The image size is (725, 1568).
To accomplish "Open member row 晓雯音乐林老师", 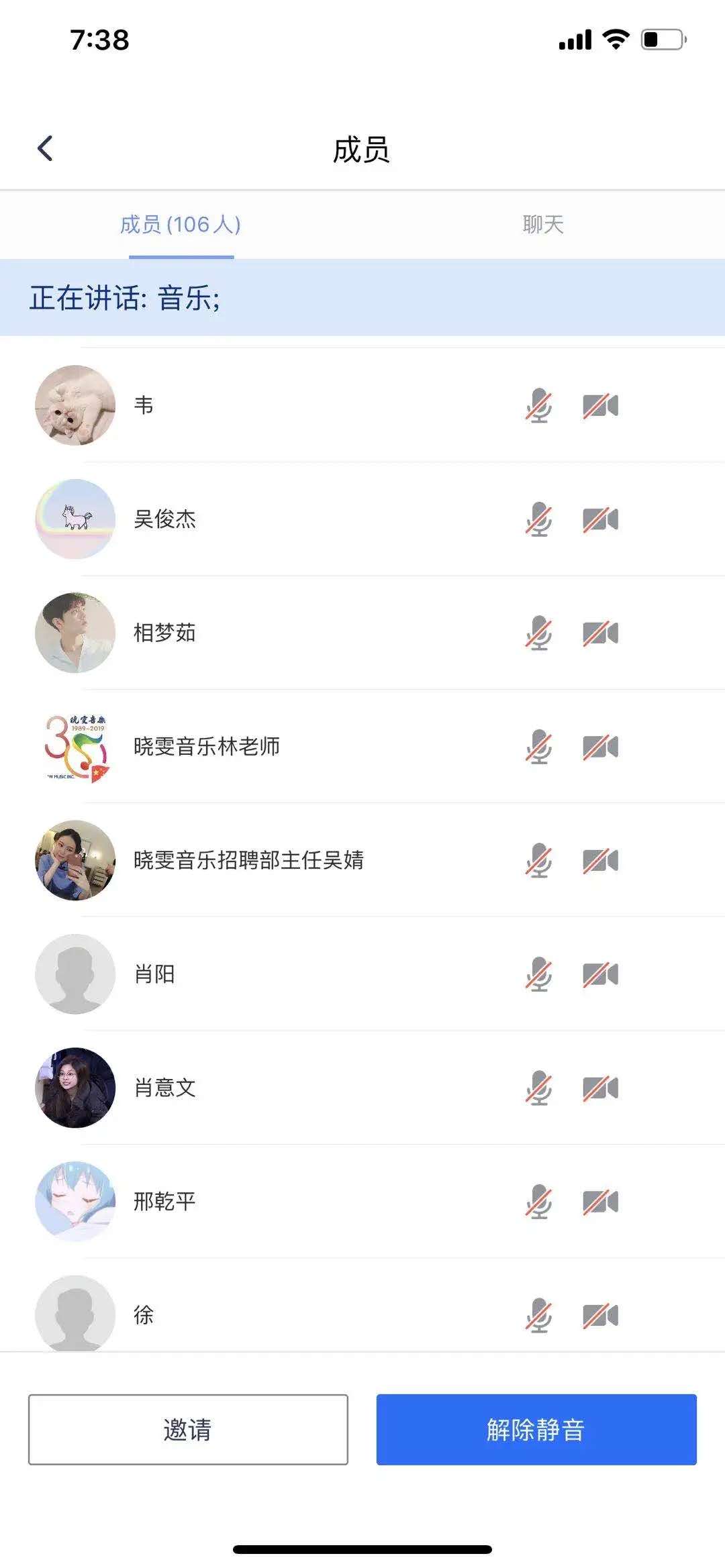I will pos(269,746).
